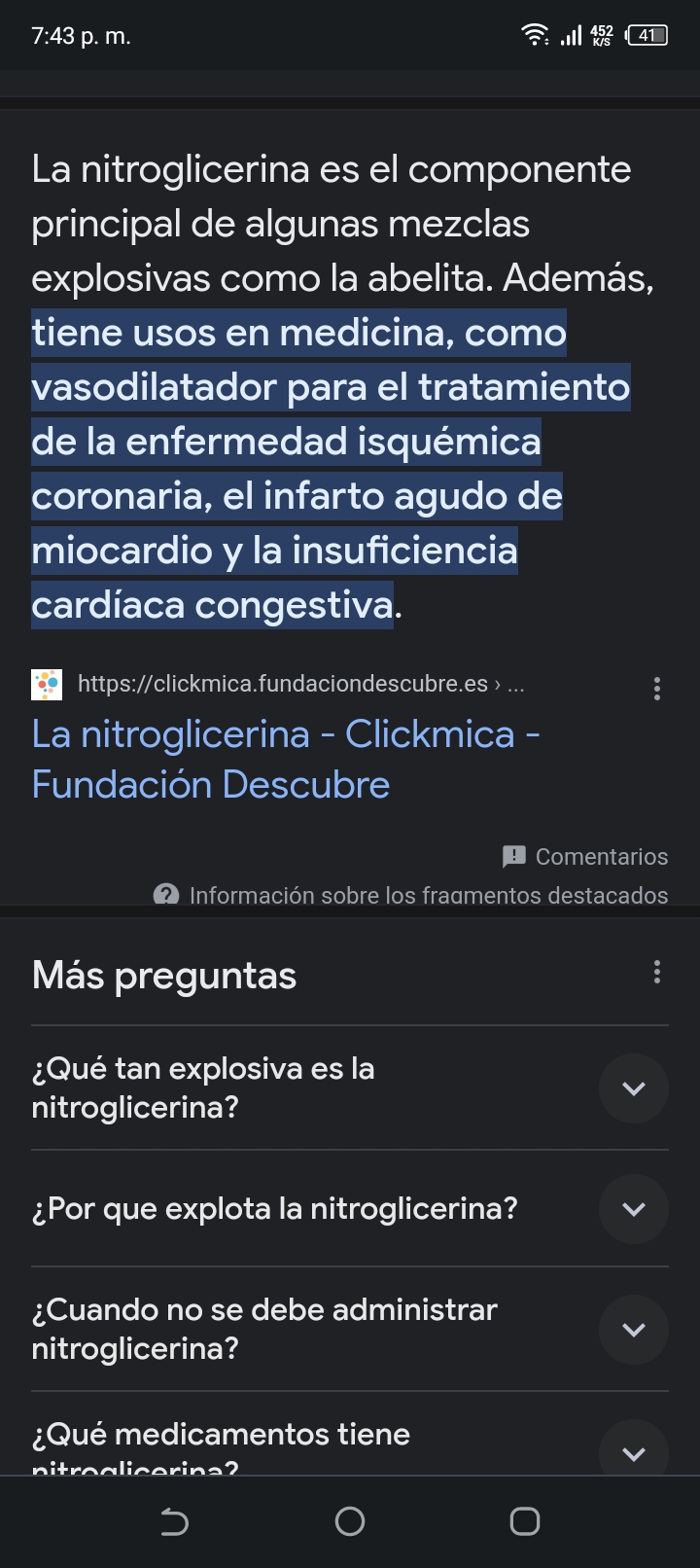
Task: Open Información sobre los fragmentos destacados
Action: pyautogui.click(x=411, y=895)
